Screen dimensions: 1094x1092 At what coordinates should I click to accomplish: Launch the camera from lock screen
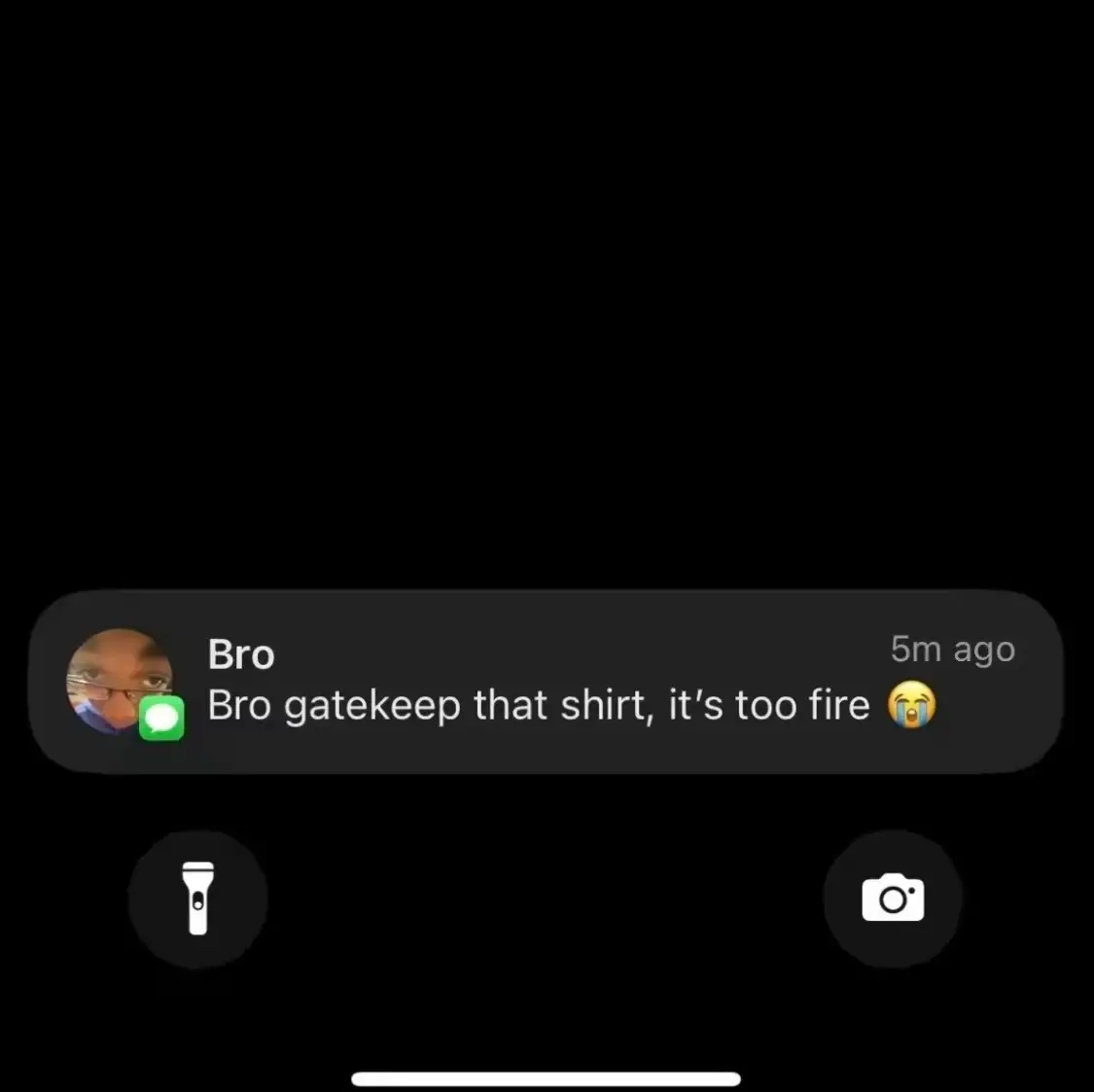tap(893, 898)
